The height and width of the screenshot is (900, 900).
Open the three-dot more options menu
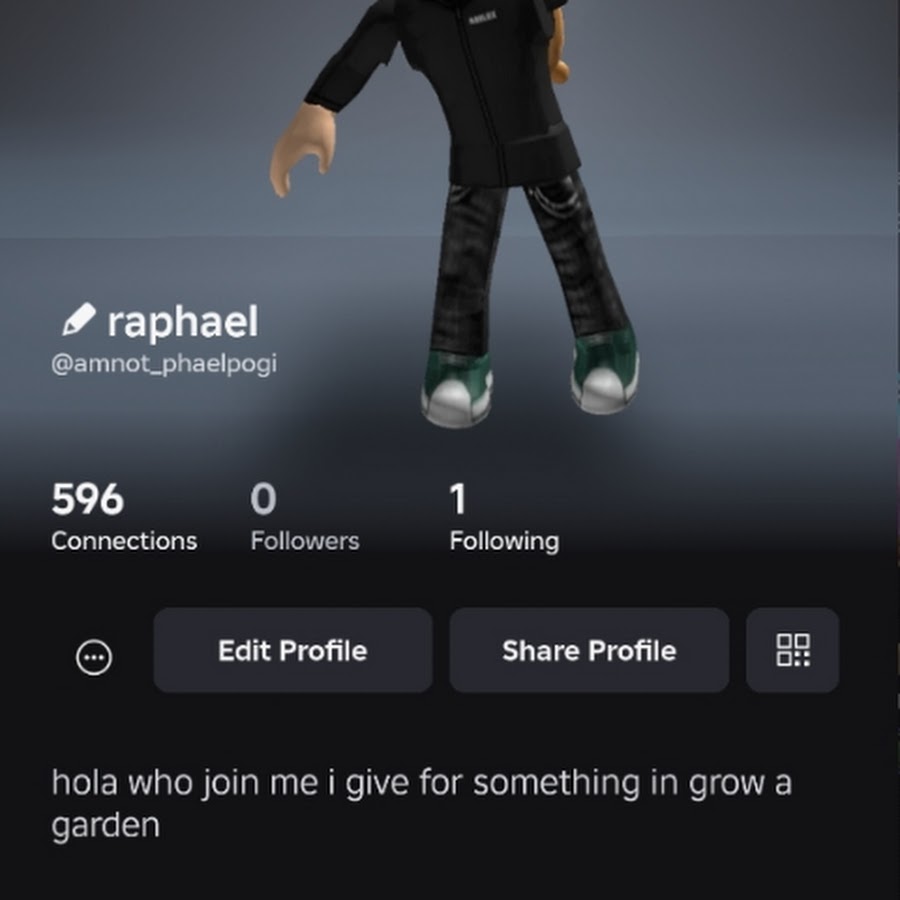pyautogui.click(x=94, y=657)
